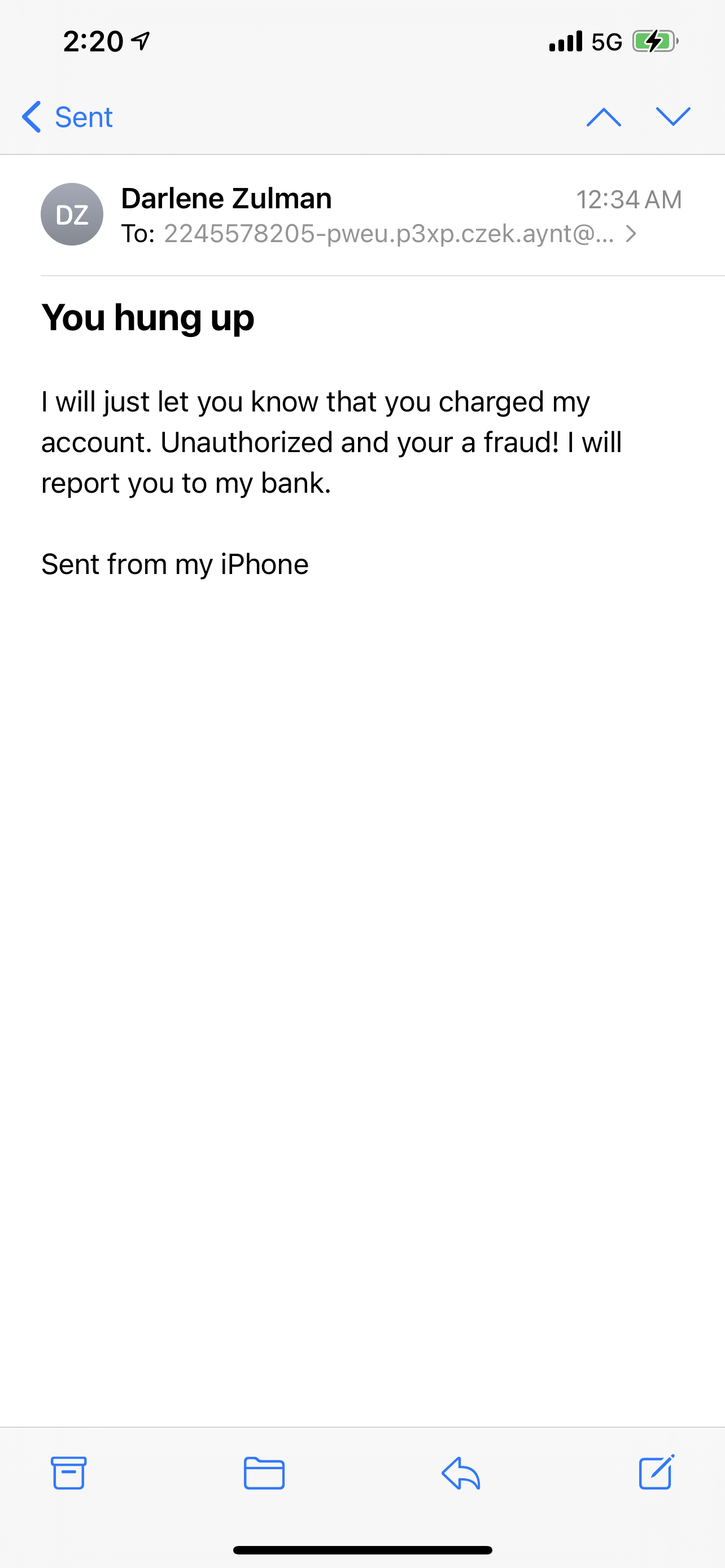Viewport: 725px width, 1568px height.
Task: Move the email to a folder
Action: 264,1473
